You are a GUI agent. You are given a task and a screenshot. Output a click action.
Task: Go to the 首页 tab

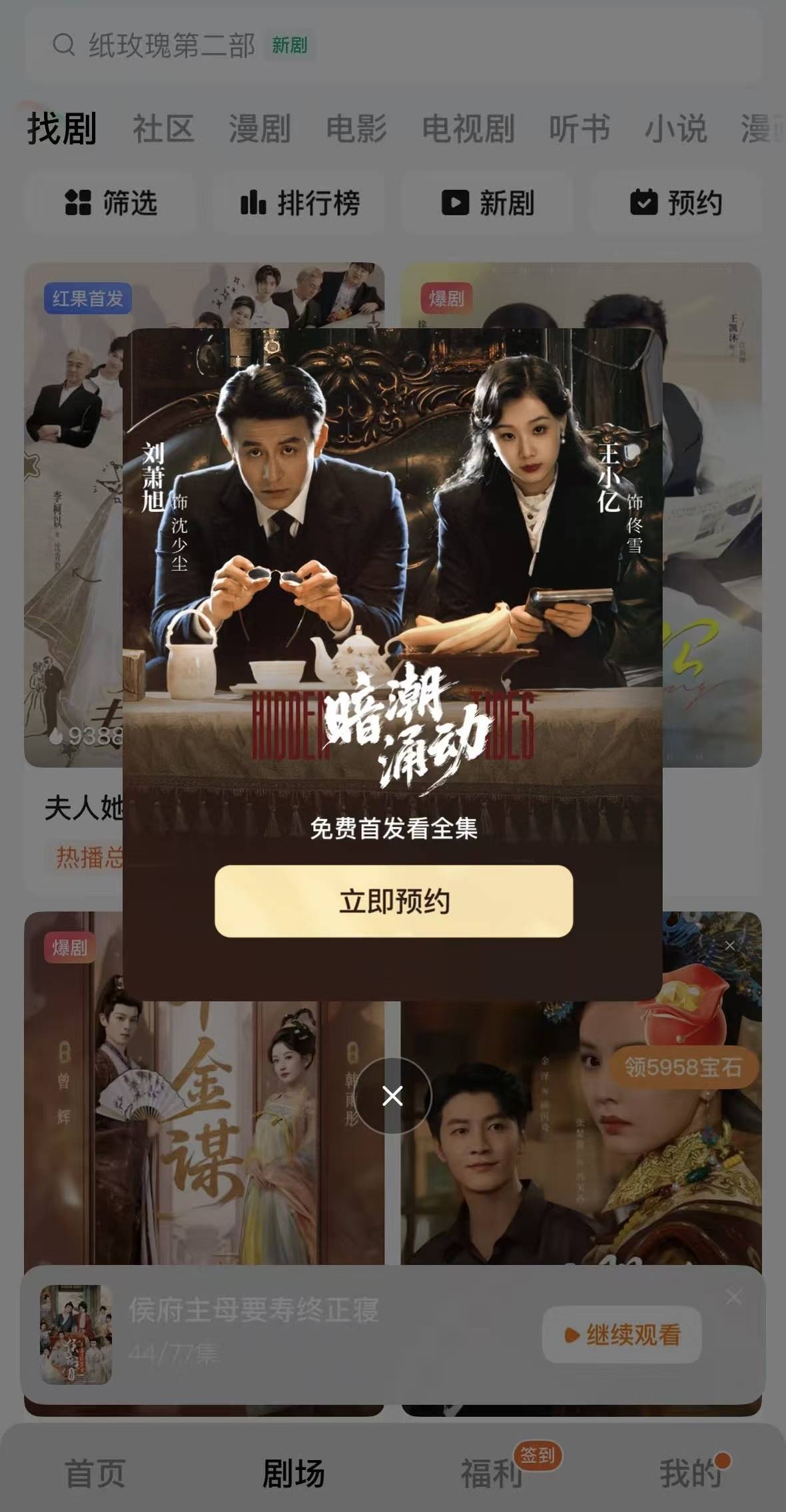pyautogui.click(x=95, y=1472)
